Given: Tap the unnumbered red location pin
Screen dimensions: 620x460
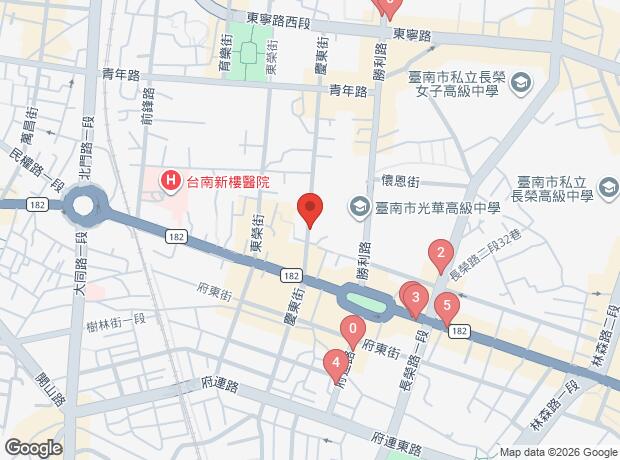Looking at the screenshot, I should point(311,211).
